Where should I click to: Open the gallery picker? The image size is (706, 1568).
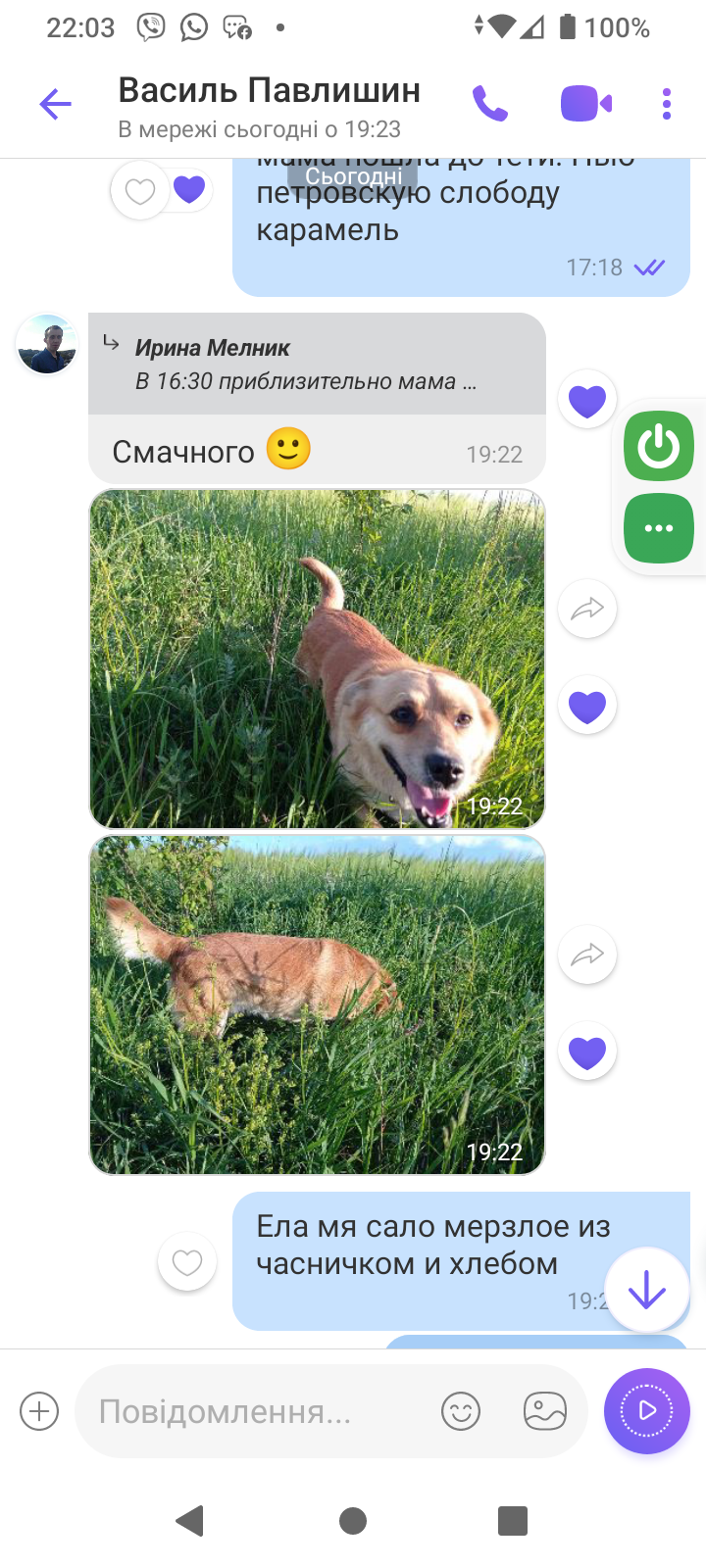point(545,1411)
